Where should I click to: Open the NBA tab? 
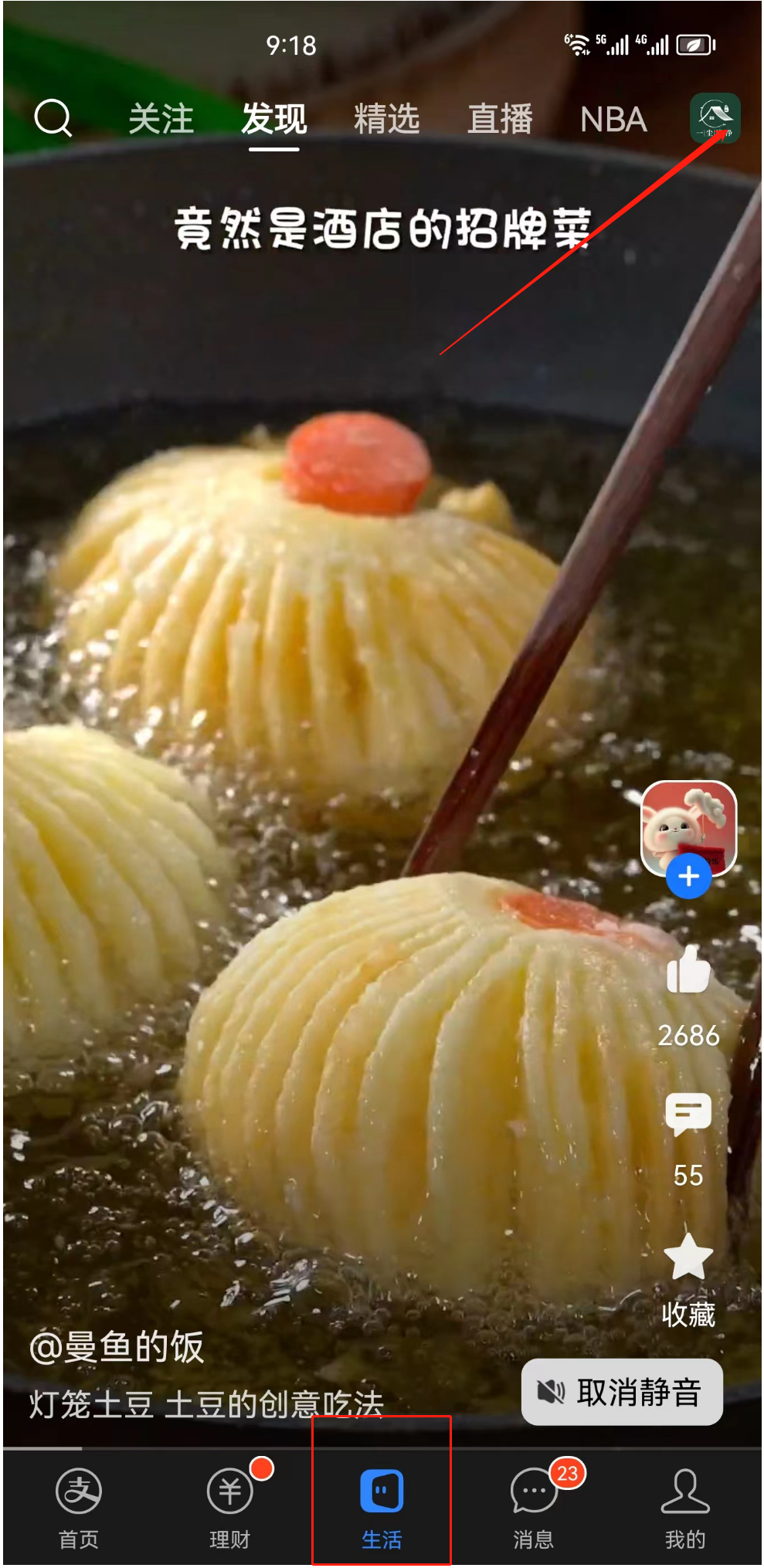(x=613, y=120)
